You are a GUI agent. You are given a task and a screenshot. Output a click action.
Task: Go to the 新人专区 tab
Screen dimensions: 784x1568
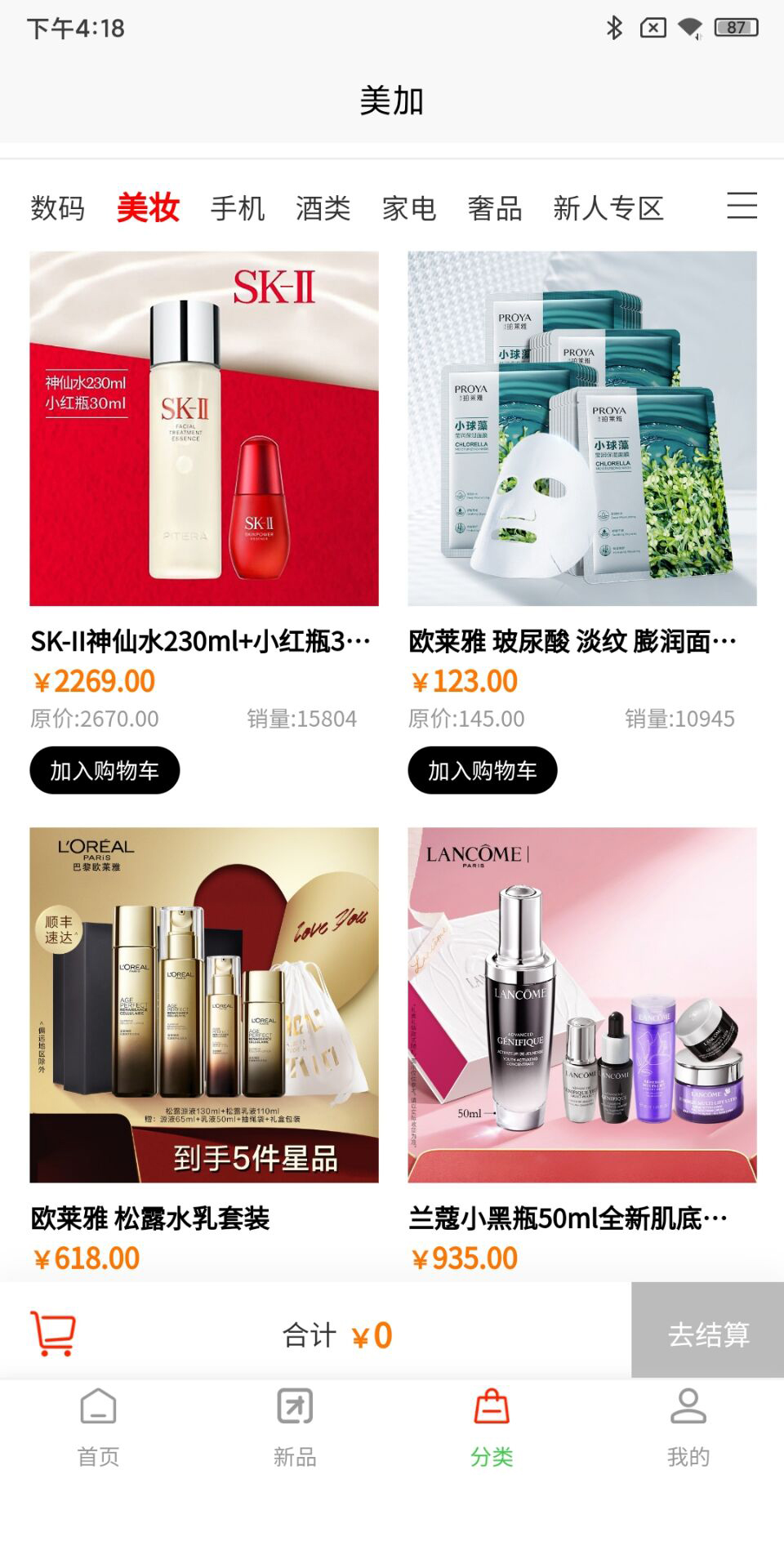(608, 208)
